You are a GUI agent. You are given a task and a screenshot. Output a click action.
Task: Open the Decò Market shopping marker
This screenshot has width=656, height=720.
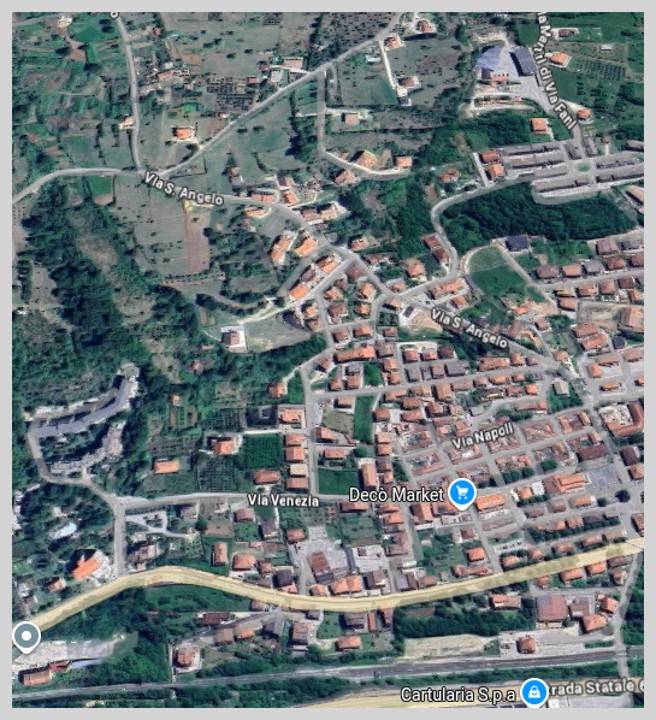coord(460,493)
